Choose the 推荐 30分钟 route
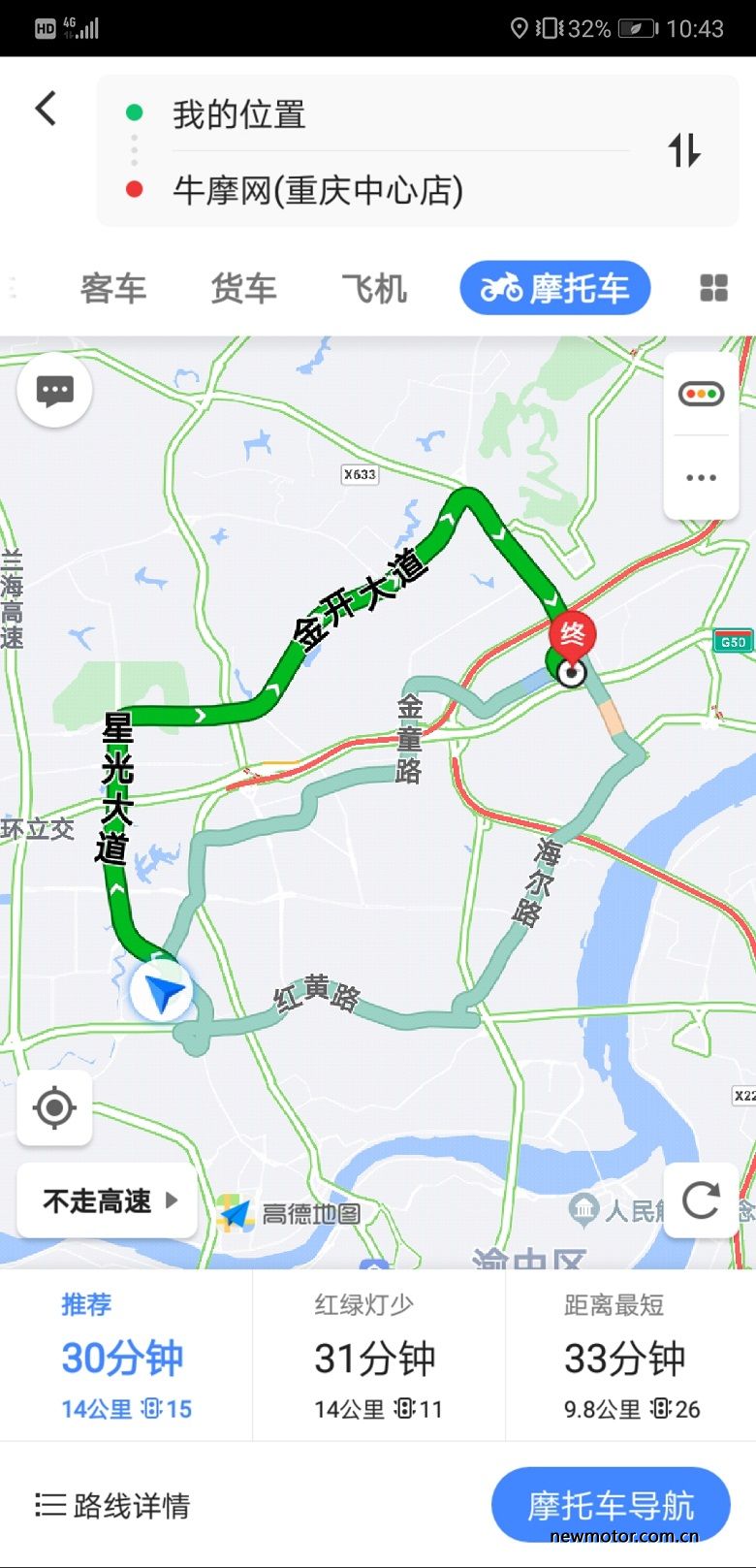 tap(126, 1356)
